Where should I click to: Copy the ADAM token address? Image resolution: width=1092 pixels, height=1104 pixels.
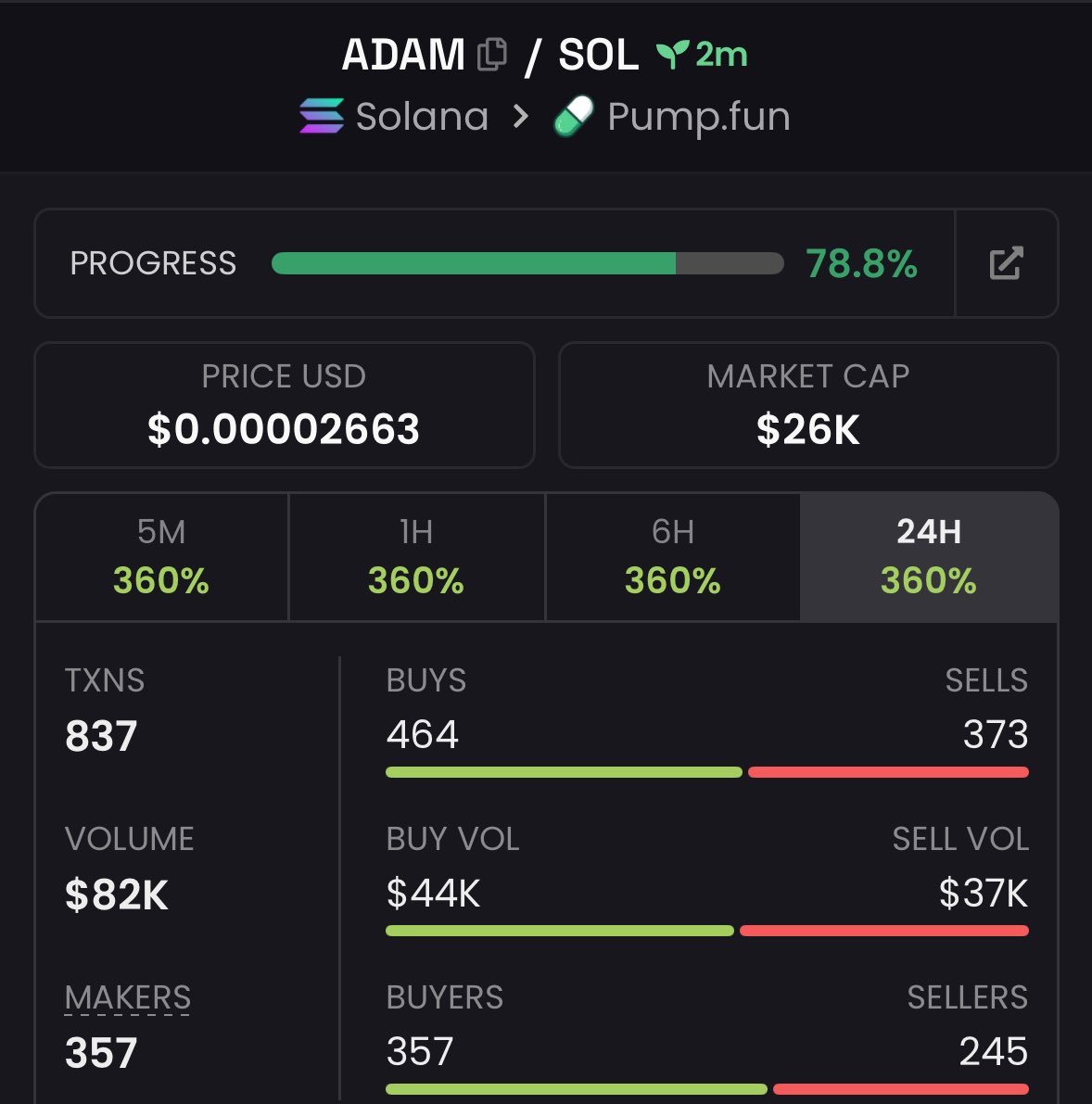(491, 55)
